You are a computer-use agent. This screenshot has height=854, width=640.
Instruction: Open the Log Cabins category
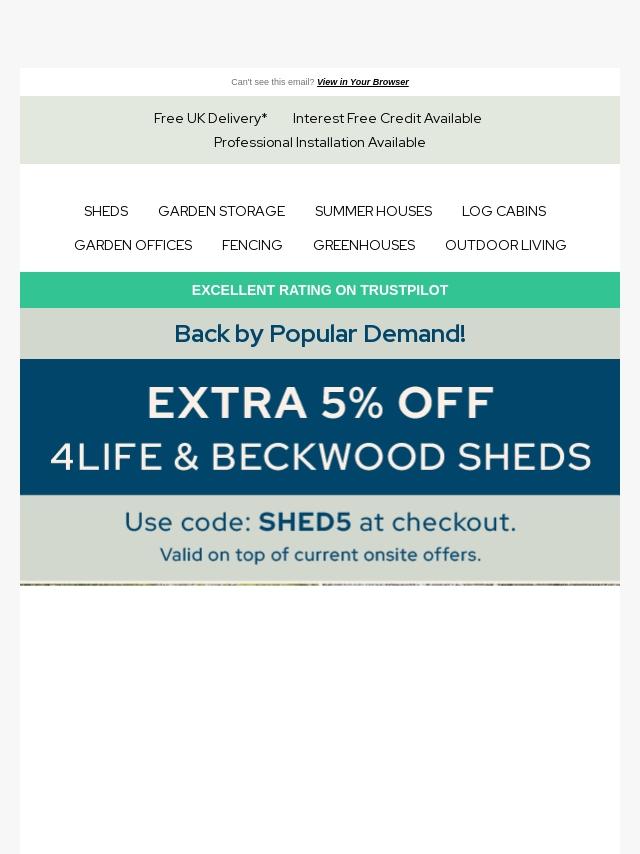coord(503,211)
